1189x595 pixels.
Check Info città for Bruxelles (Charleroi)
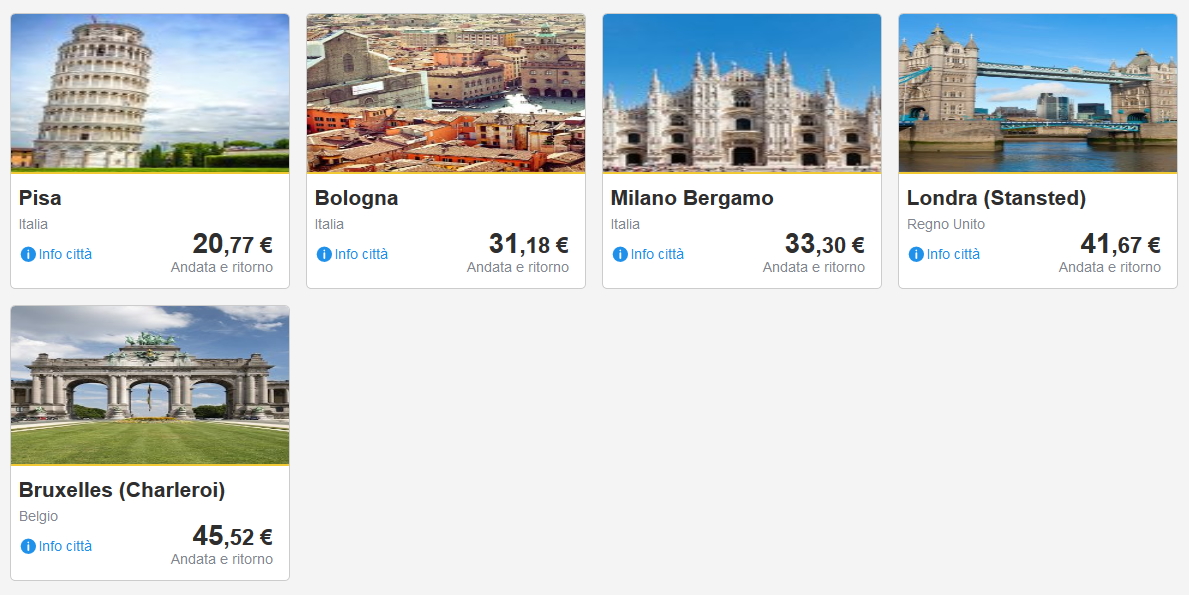point(65,546)
